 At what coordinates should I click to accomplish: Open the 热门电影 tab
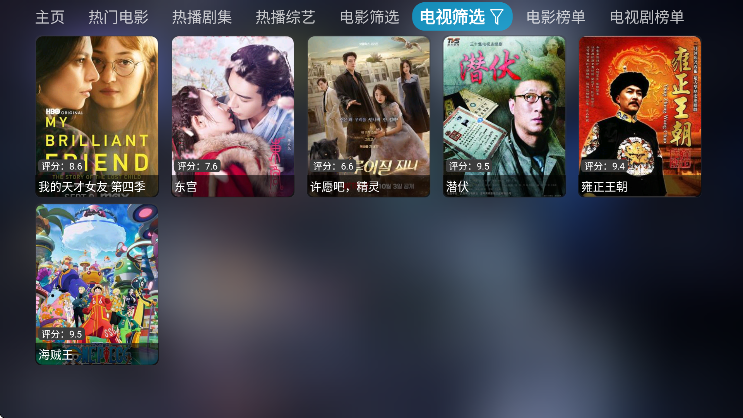click(x=118, y=17)
